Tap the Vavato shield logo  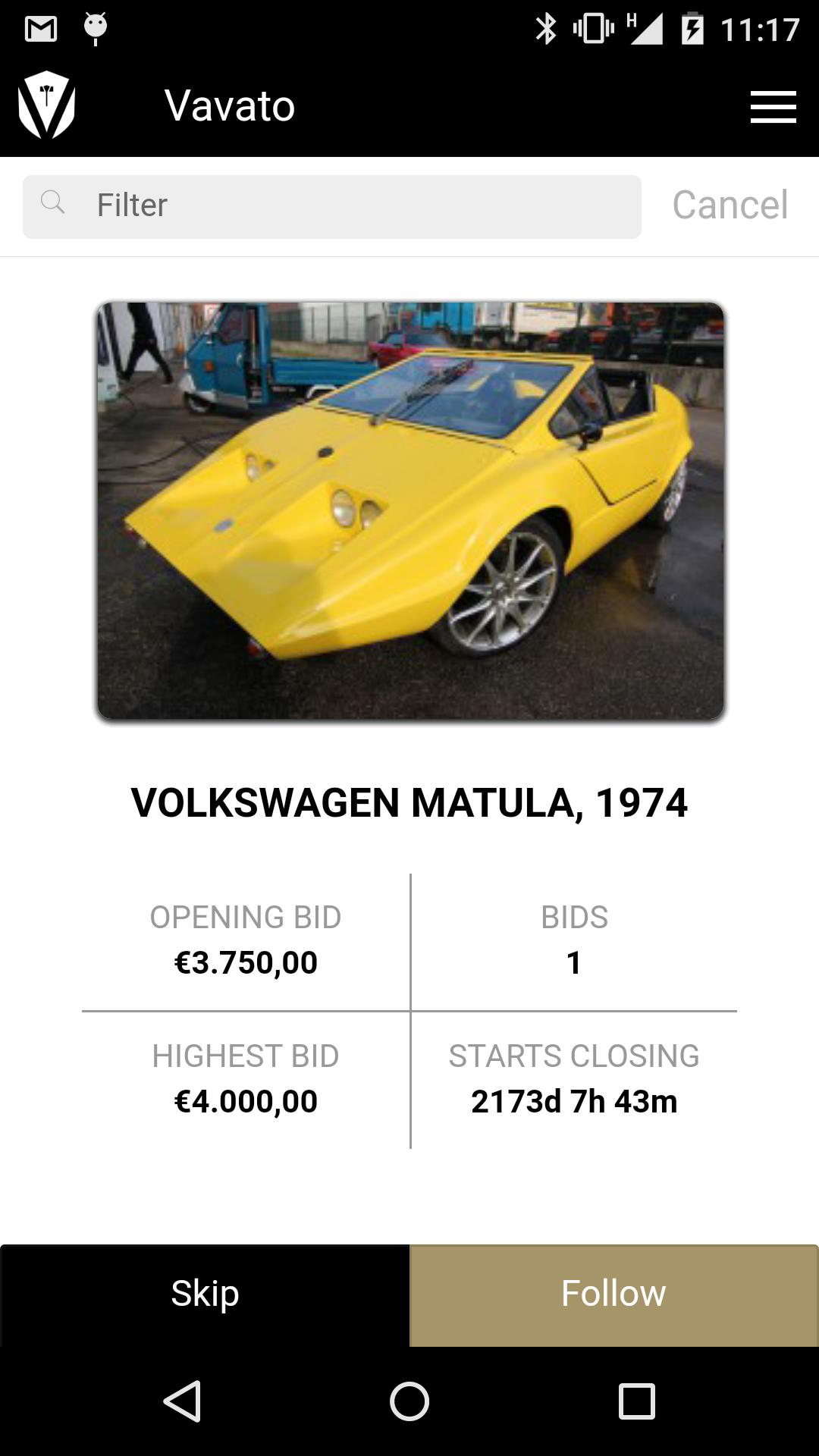coord(46,105)
